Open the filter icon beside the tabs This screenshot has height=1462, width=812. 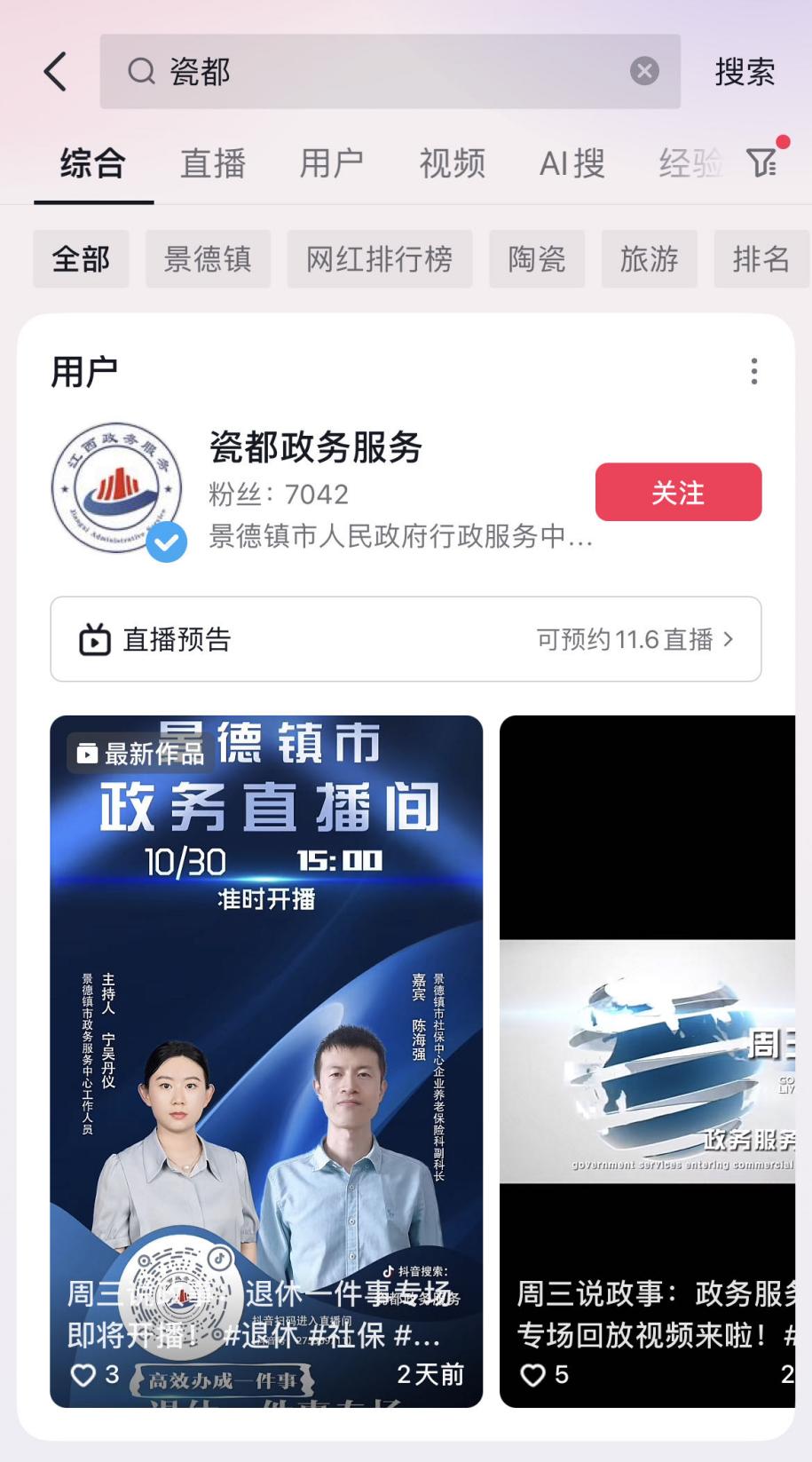[761, 162]
